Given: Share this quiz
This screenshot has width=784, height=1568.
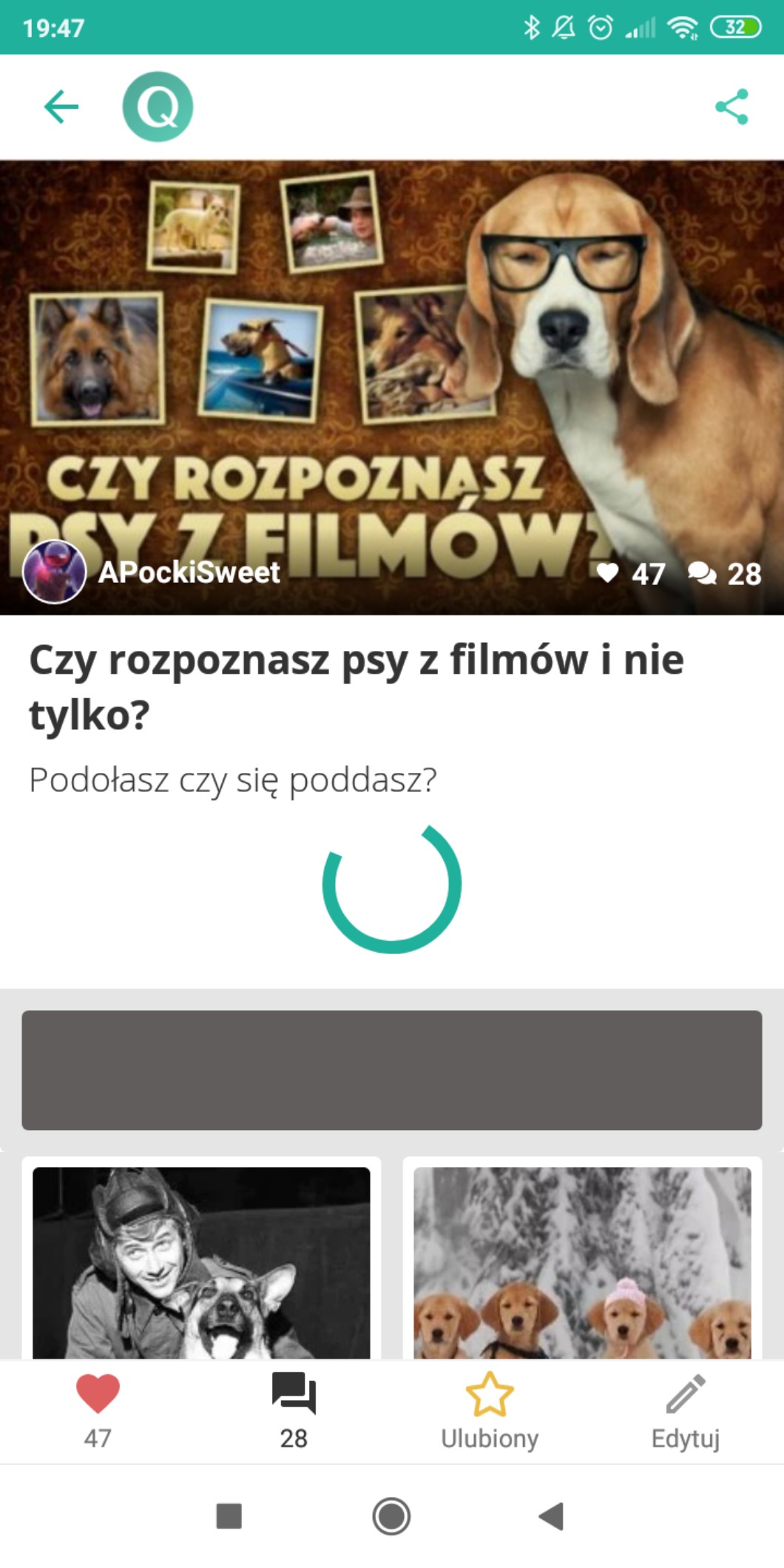Looking at the screenshot, I should (x=731, y=107).
